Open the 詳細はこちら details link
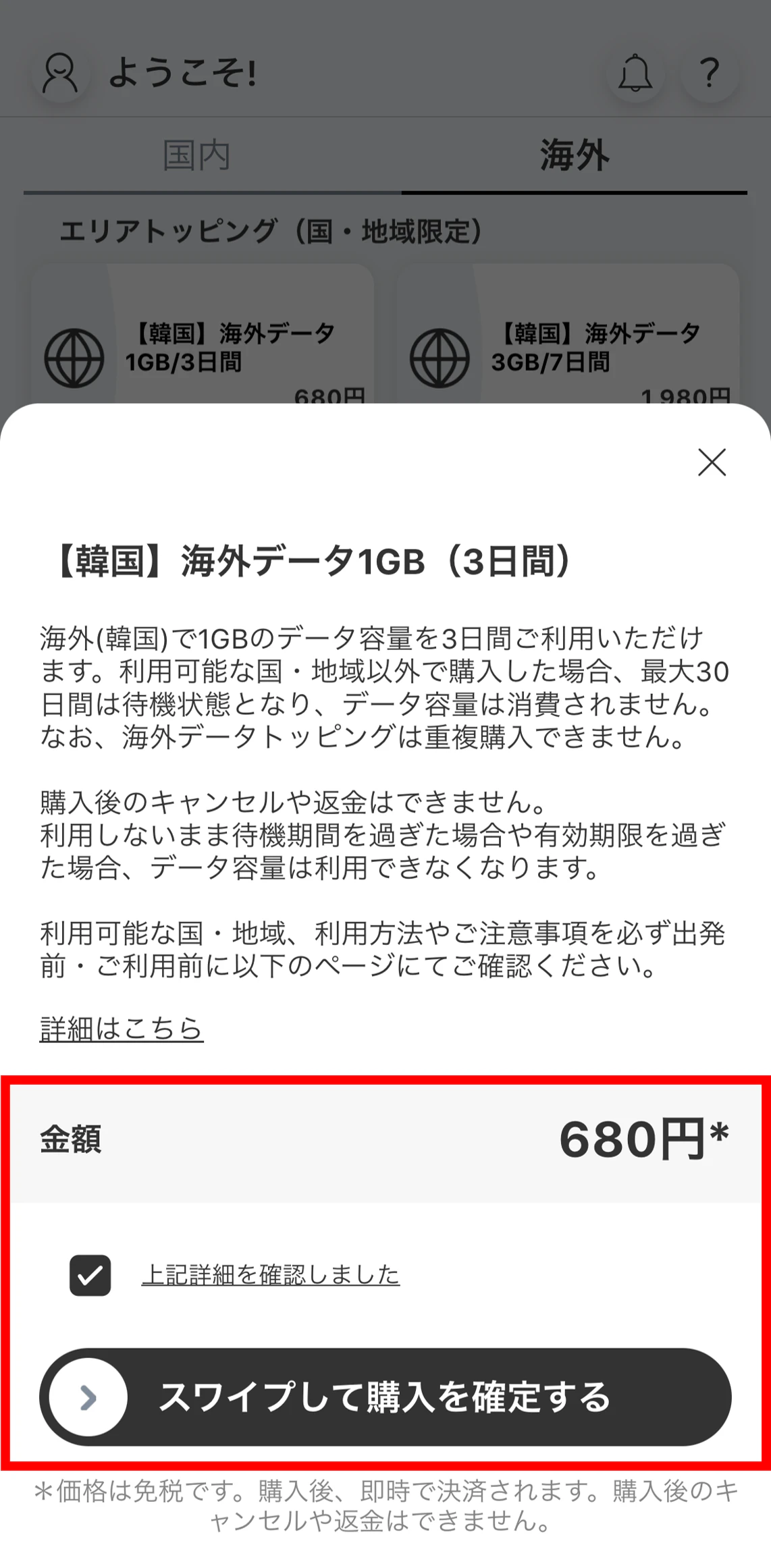The height and width of the screenshot is (1568, 771). pyautogui.click(x=122, y=1028)
